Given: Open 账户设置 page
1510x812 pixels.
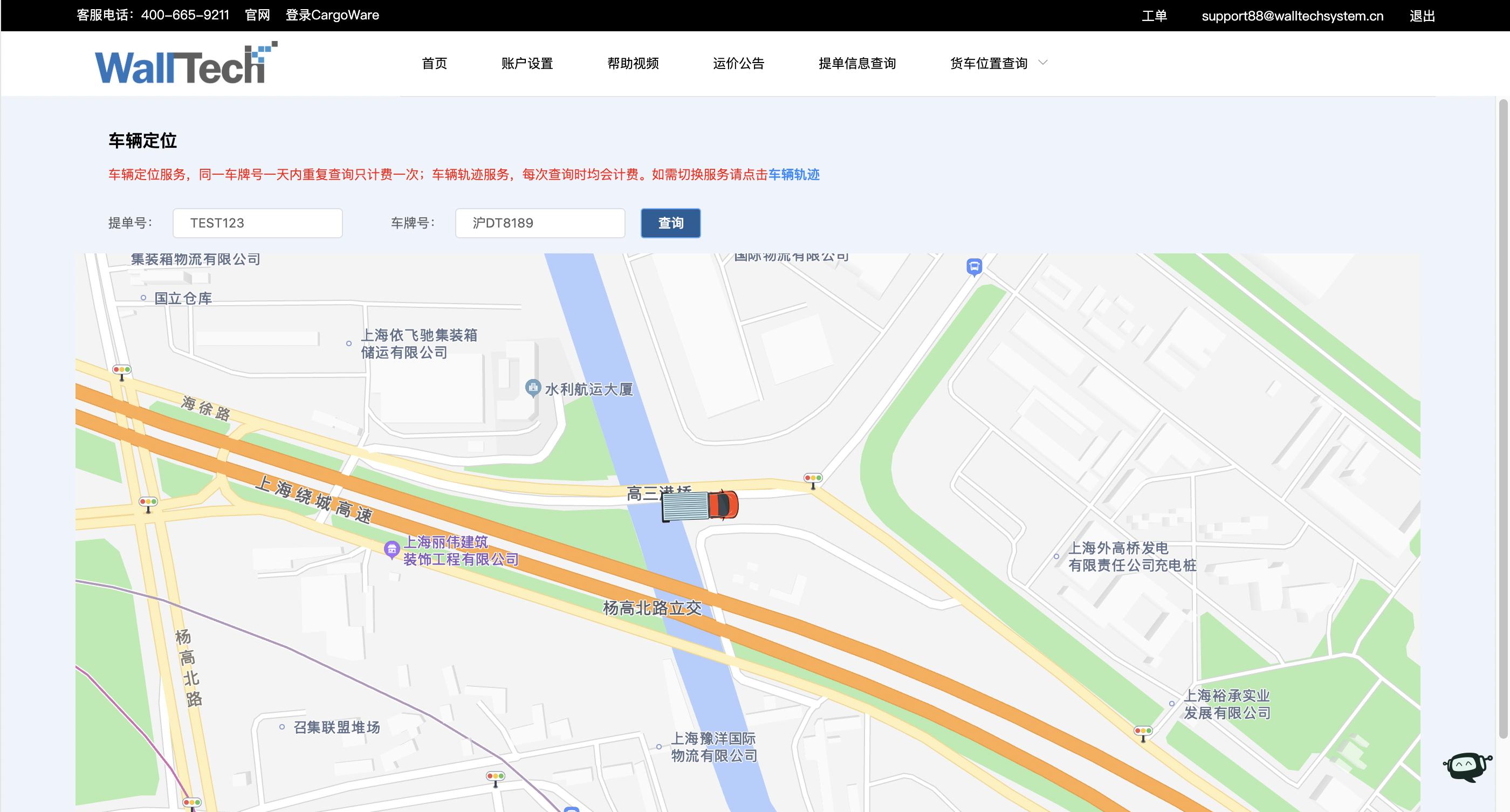Looking at the screenshot, I should pyautogui.click(x=527, y=63).
